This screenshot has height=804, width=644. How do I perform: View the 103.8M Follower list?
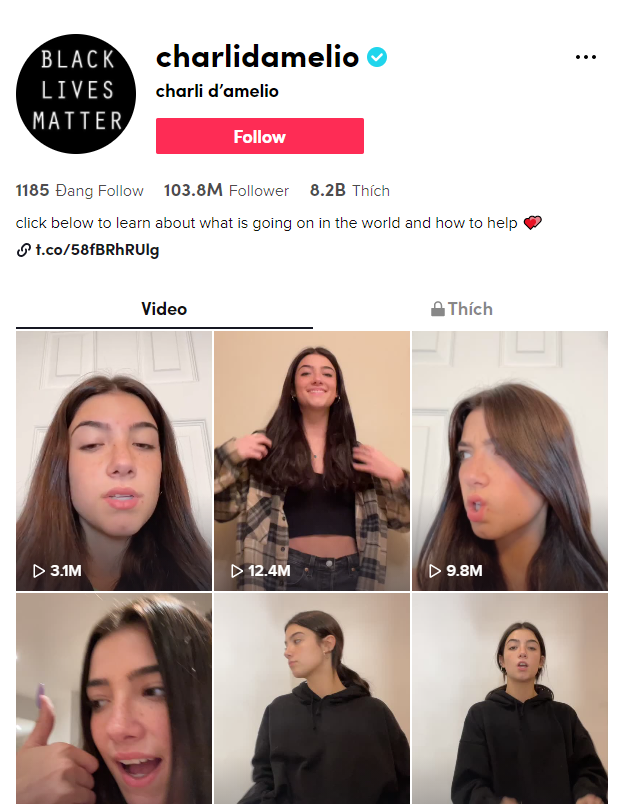click(226, 190)
